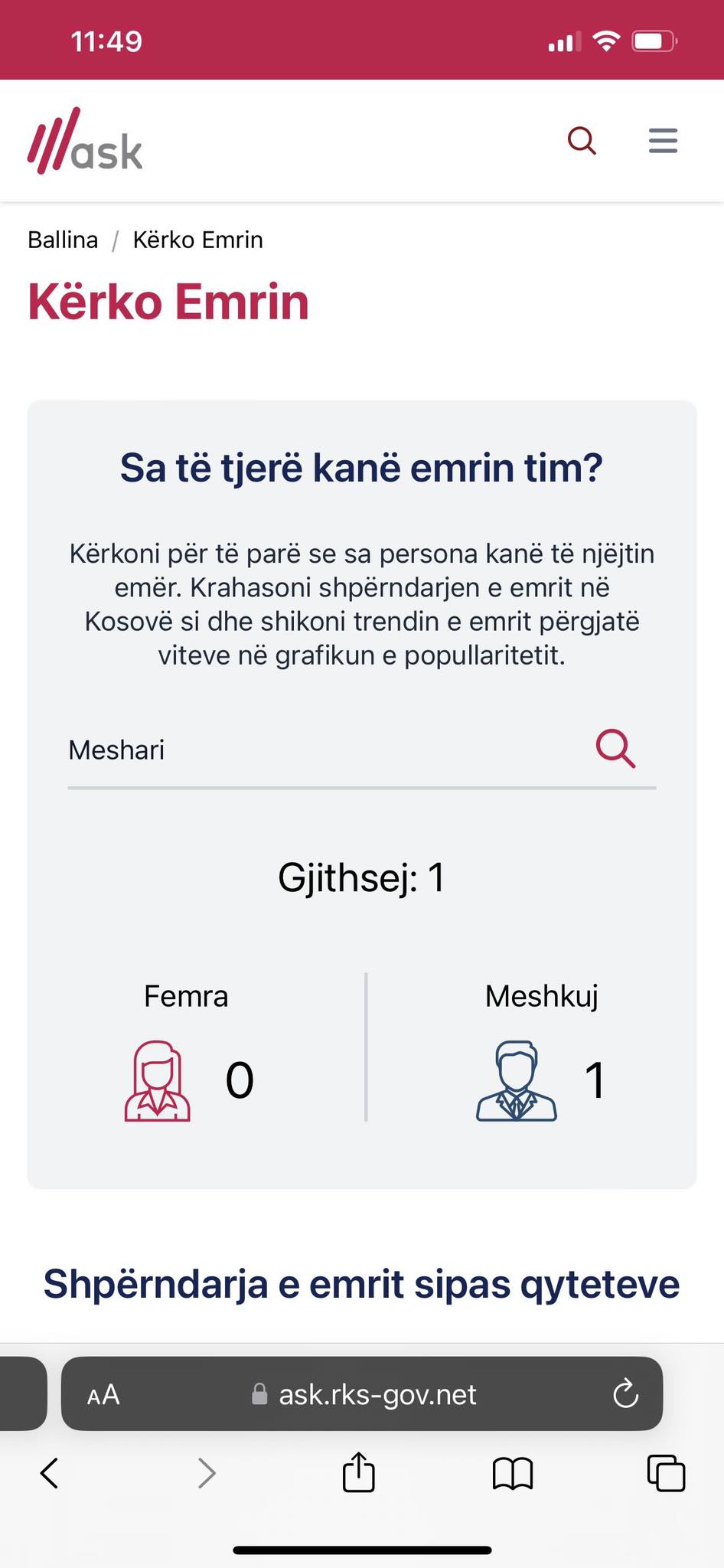Image resolution: width=724 pixels, height=1568 pixels.
Task: Open the hamburger menu
Action: (x=663, y=141)
